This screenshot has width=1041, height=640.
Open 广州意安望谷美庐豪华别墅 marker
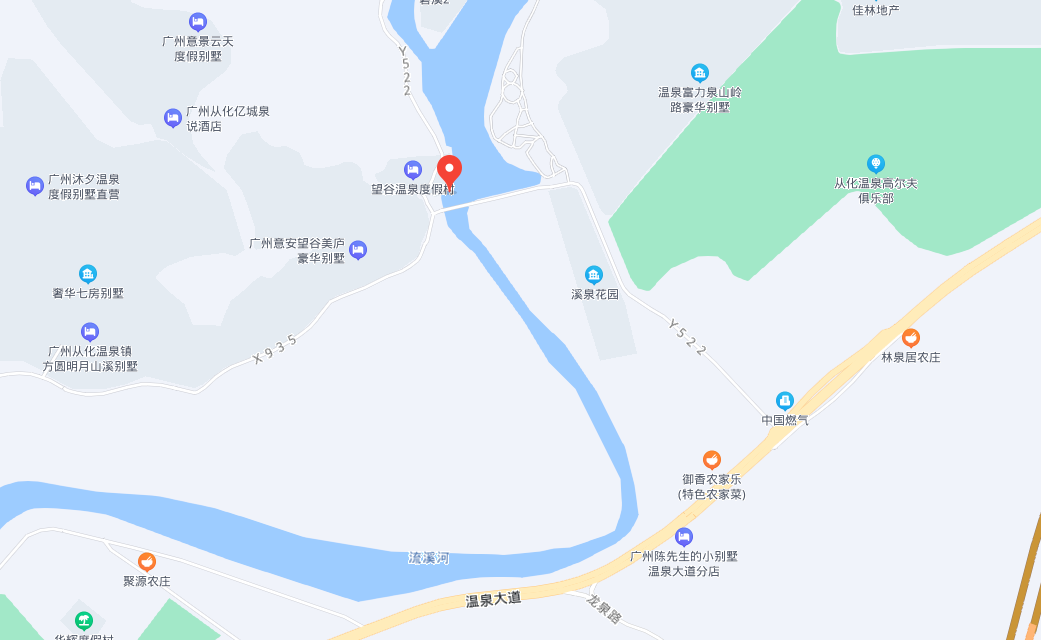[x=358, y=250]
